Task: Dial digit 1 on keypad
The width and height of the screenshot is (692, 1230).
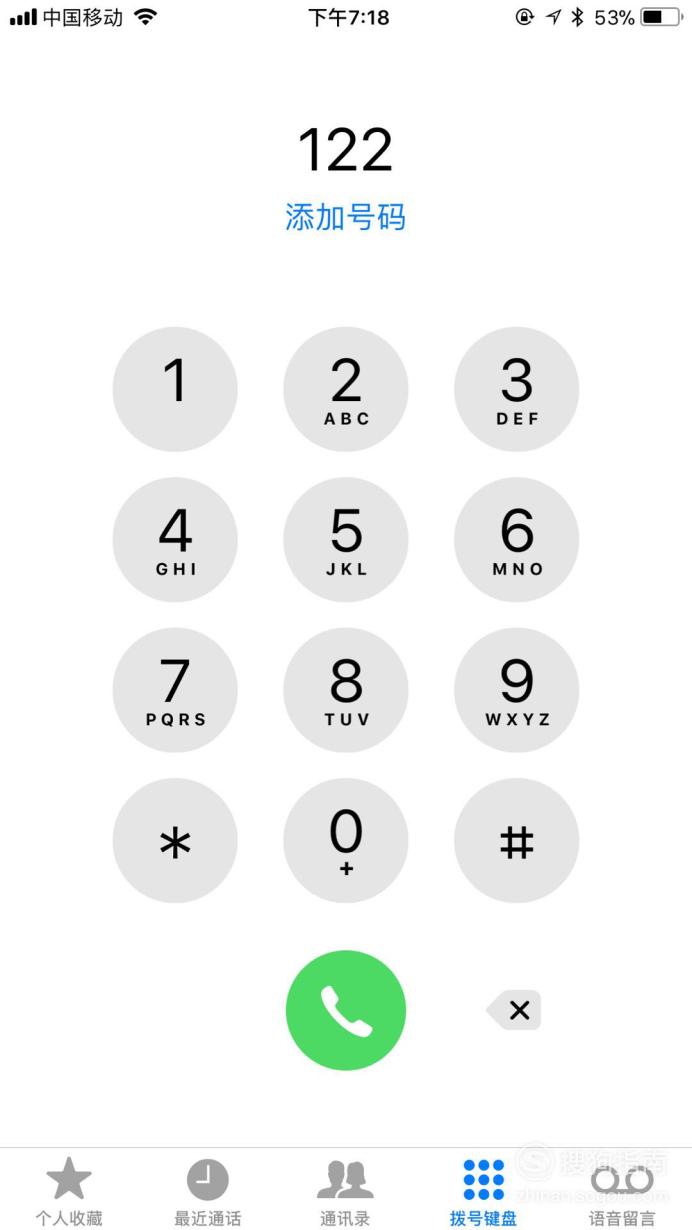Action: (x=175, y=390)
